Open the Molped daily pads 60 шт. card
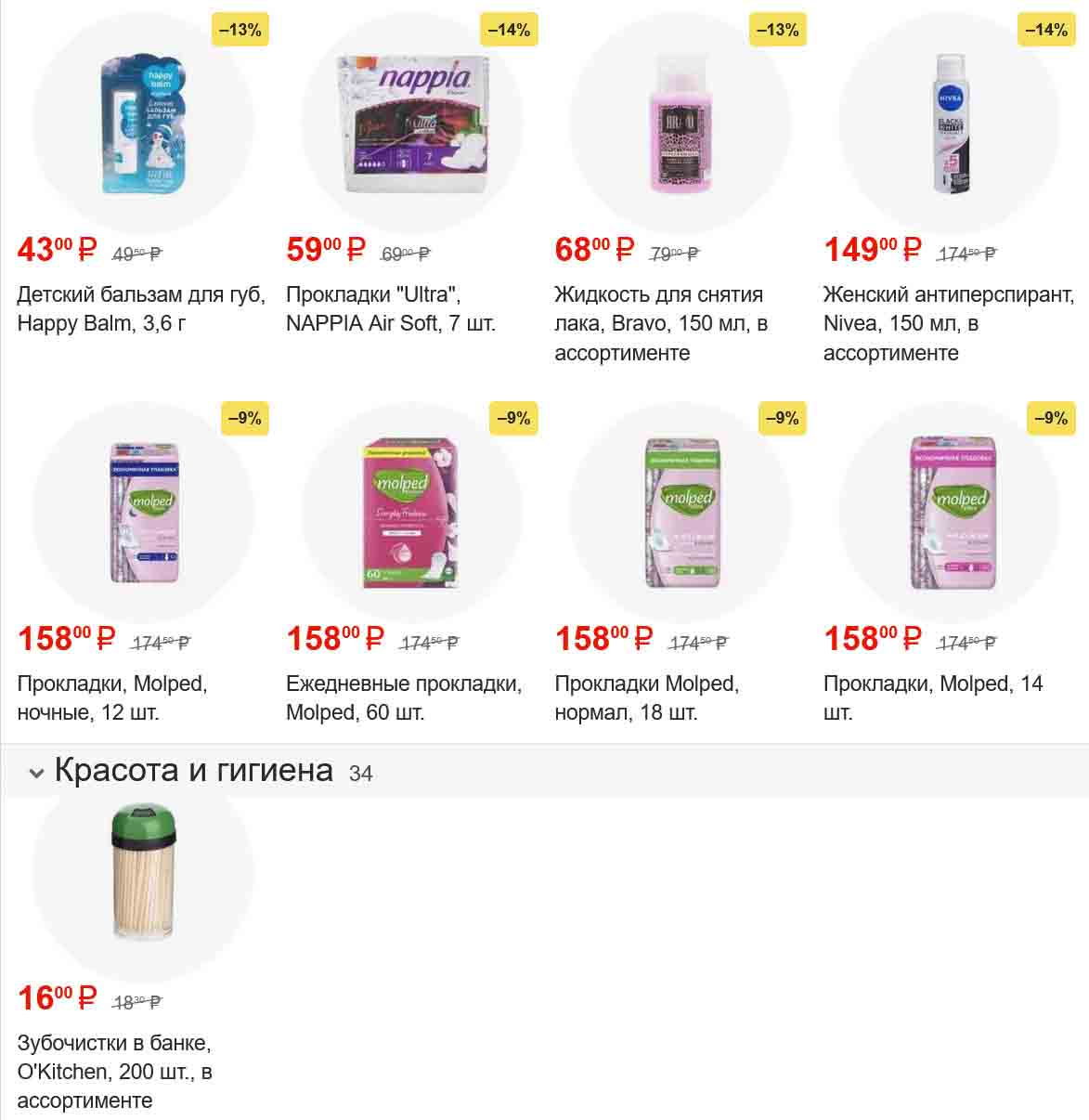This screenshot has height=1120, width=1089. click(411, 514)
